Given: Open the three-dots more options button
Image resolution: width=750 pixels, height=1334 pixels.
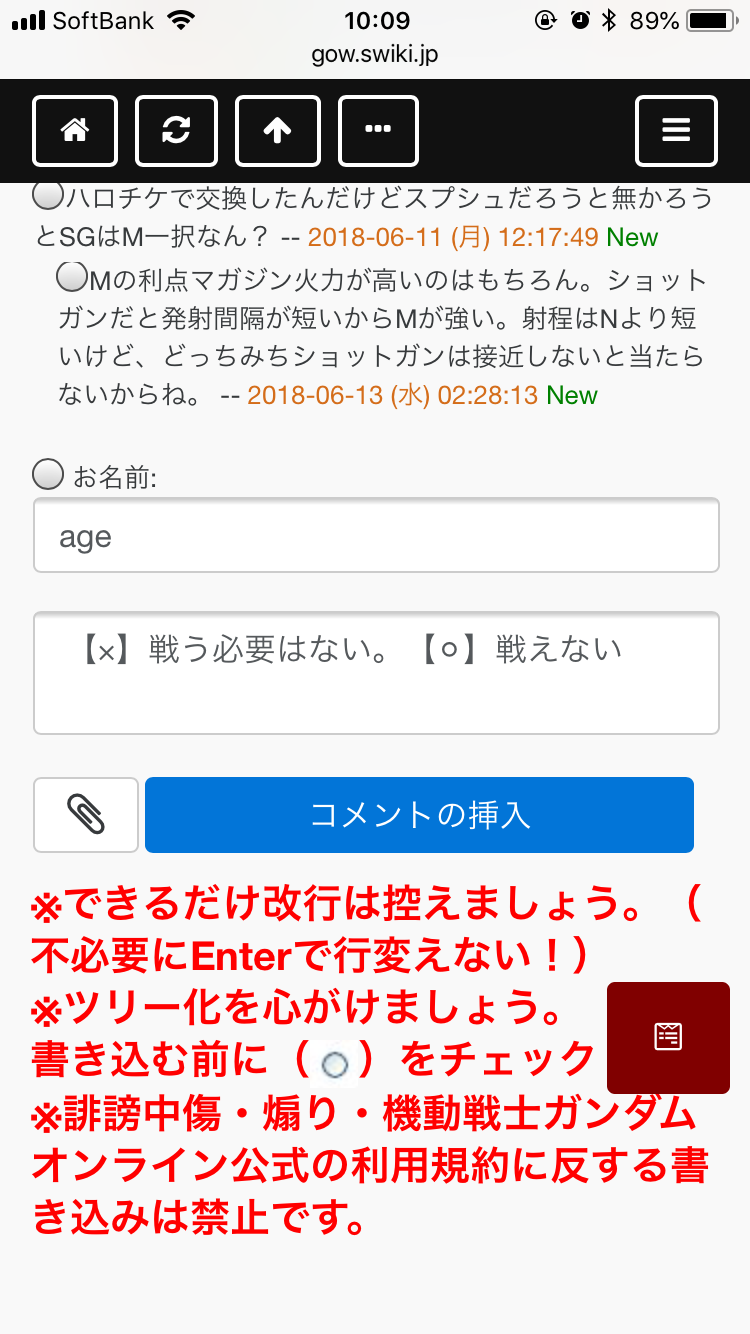Looking at the screenshot, I should coord(378,131).
